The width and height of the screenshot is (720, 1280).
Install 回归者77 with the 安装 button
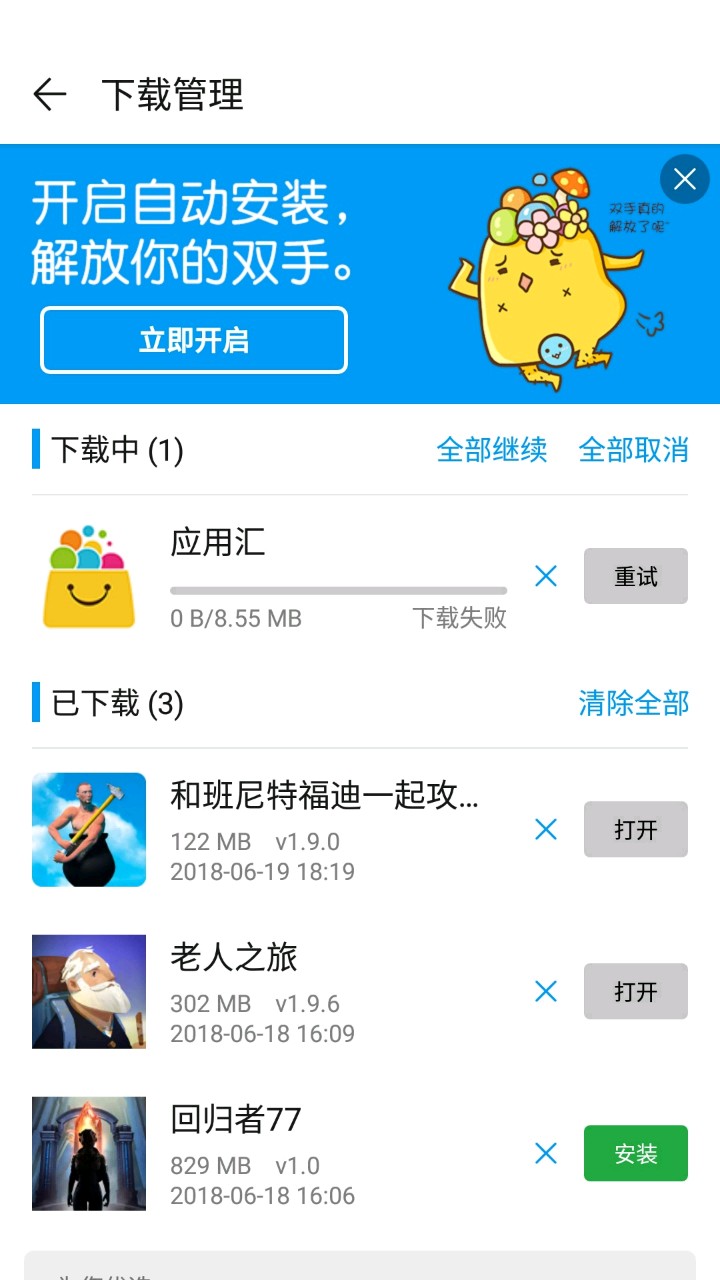coord(635,1153)
